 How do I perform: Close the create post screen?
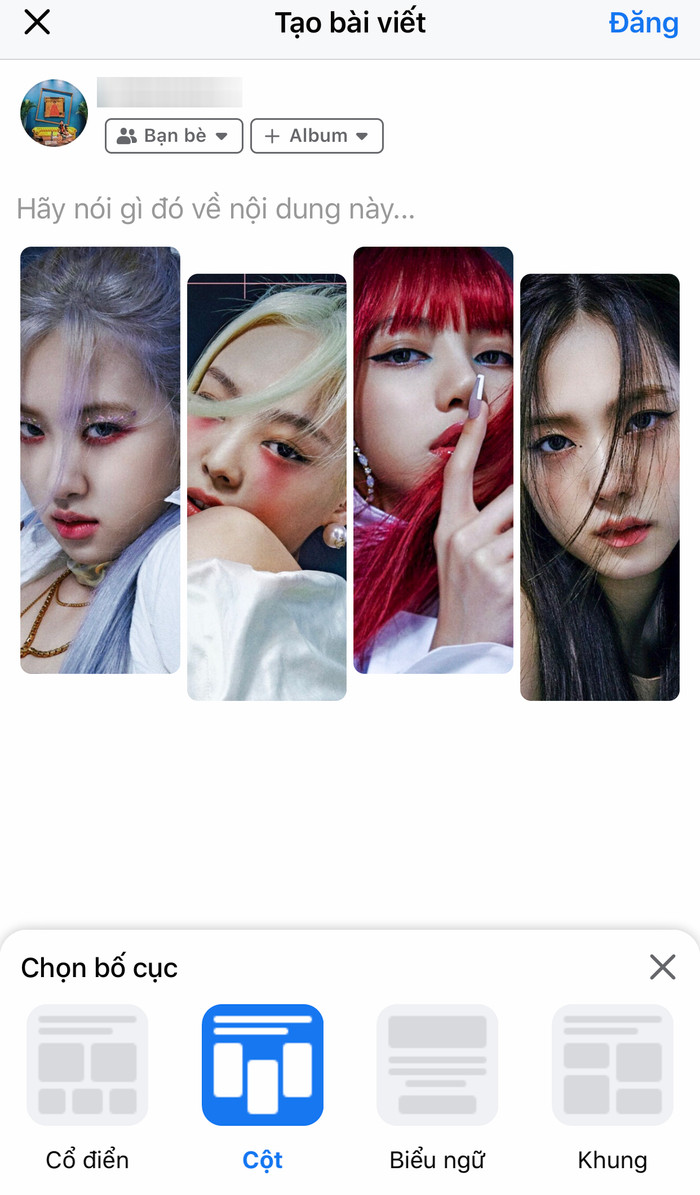(37, 23)
